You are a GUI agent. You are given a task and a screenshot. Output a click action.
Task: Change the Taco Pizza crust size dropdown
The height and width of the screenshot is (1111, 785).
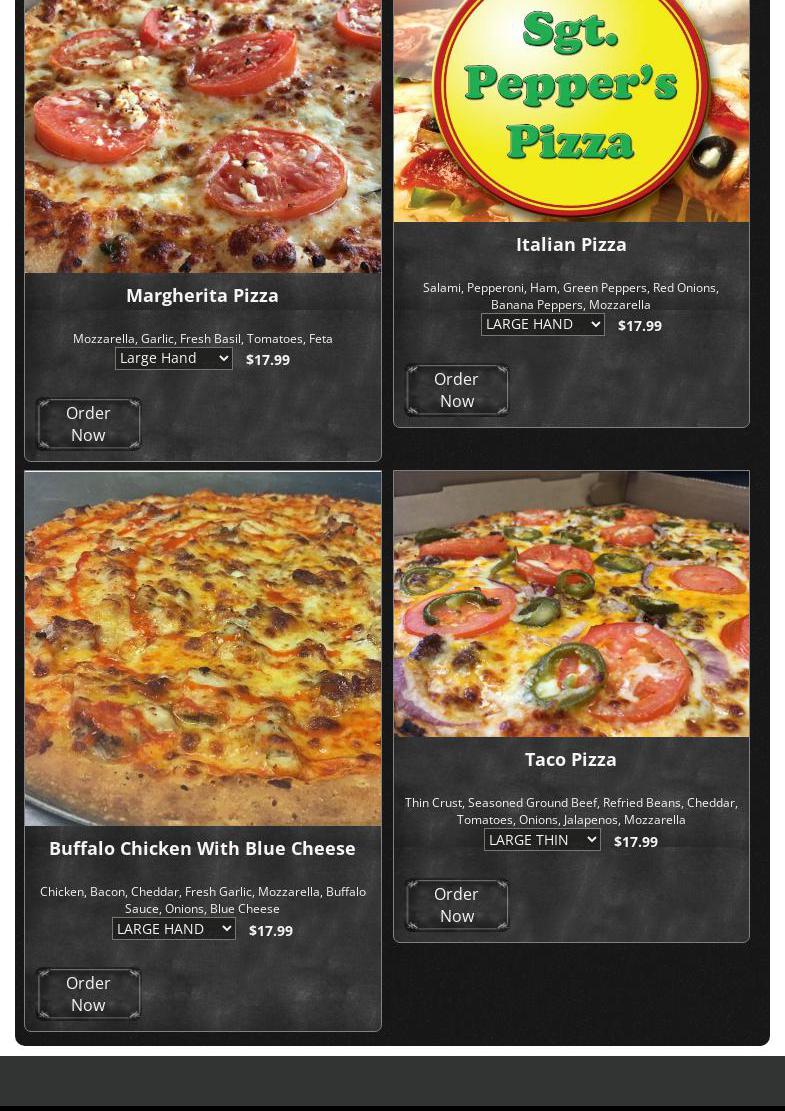(542, 840)
